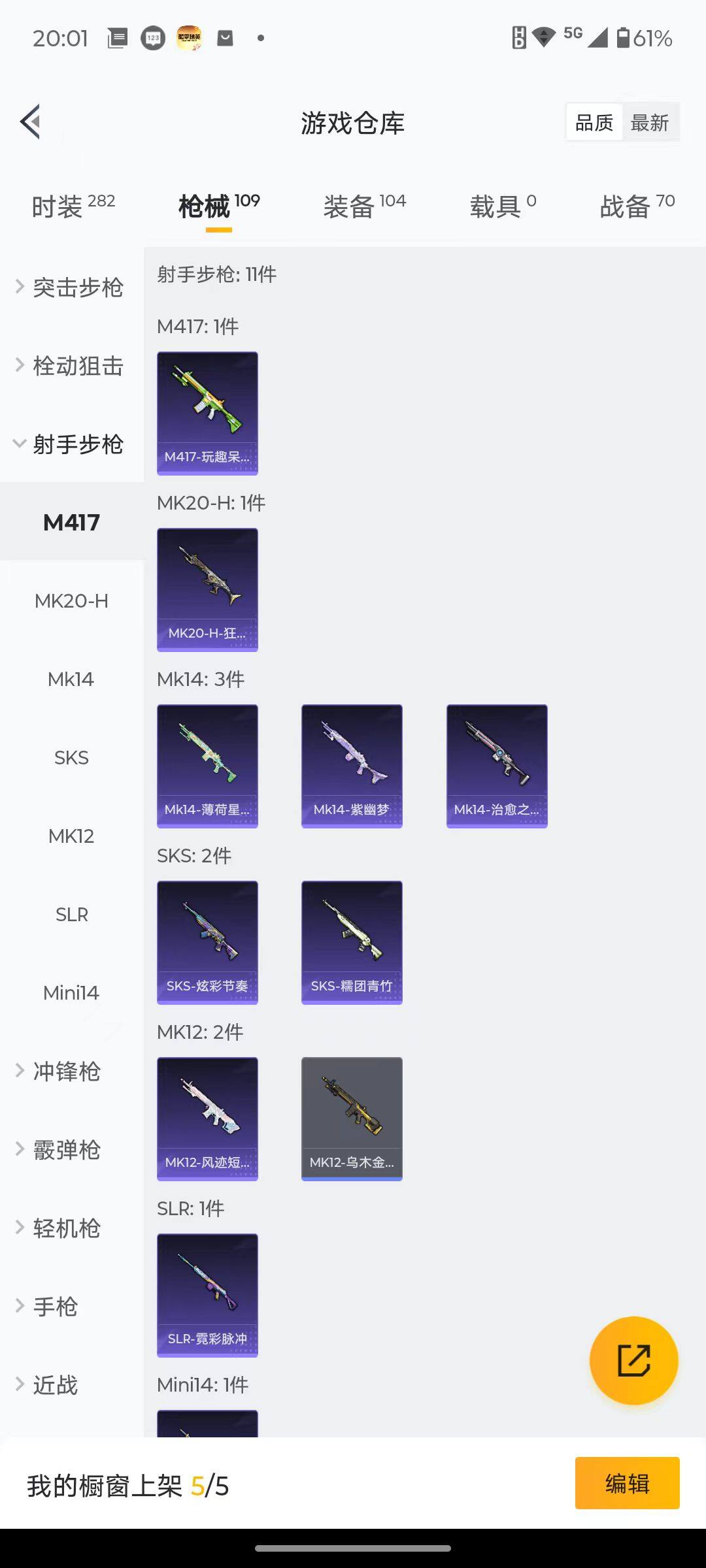Expand the 手枪 category
Image resolution: width=706 pixels, height=1568 pixels.
56,1307
